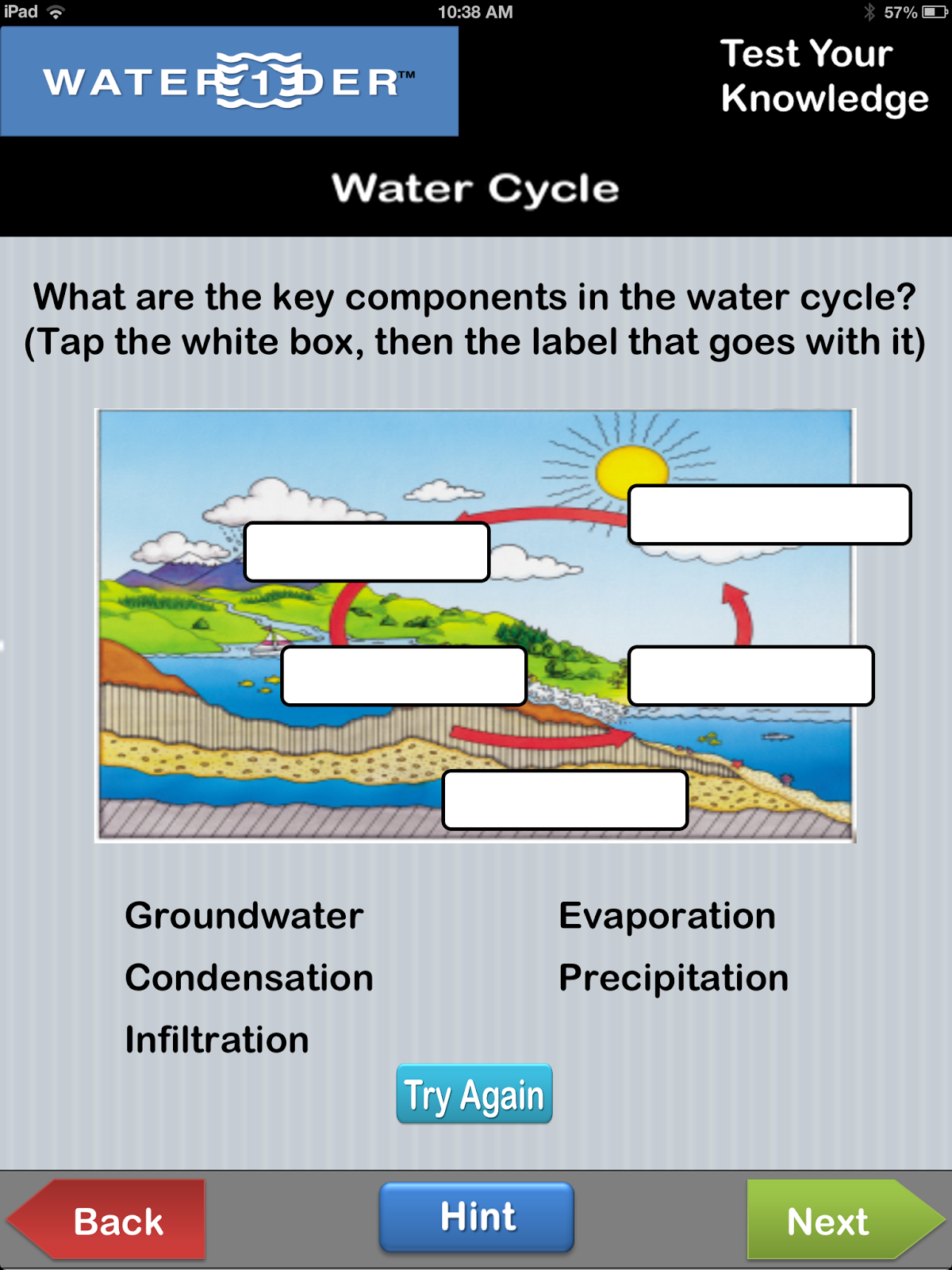Tap the Back arrow button

[111, 1221]
